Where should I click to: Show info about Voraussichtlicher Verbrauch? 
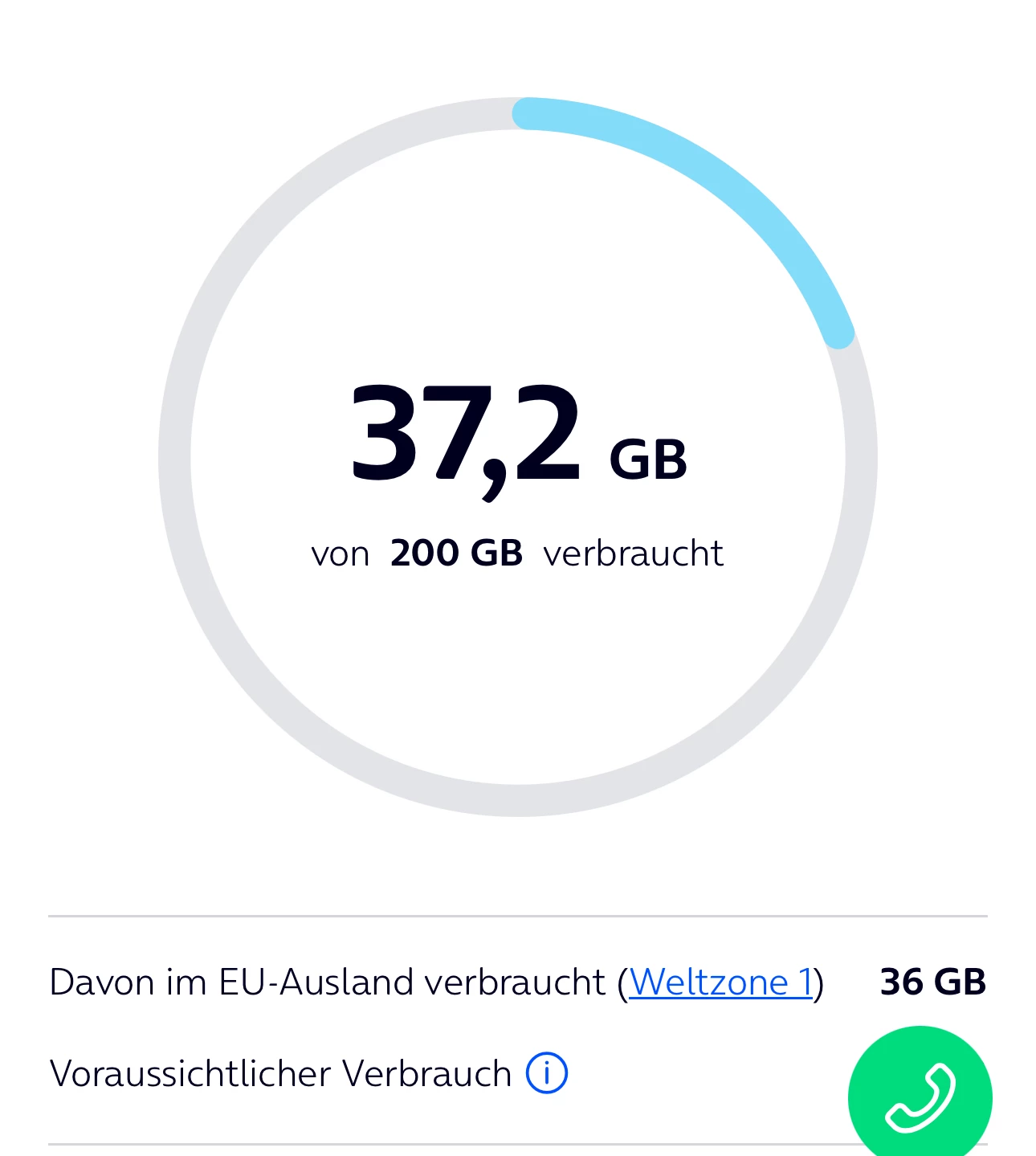click(x=547, y=1072)
